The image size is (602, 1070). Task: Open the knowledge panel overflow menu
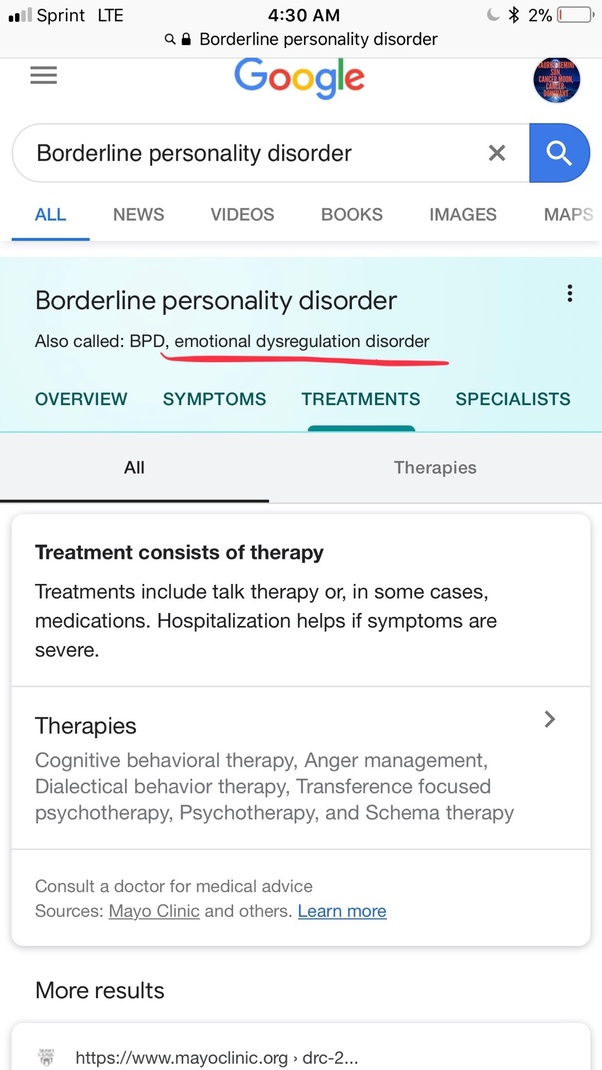569,293
